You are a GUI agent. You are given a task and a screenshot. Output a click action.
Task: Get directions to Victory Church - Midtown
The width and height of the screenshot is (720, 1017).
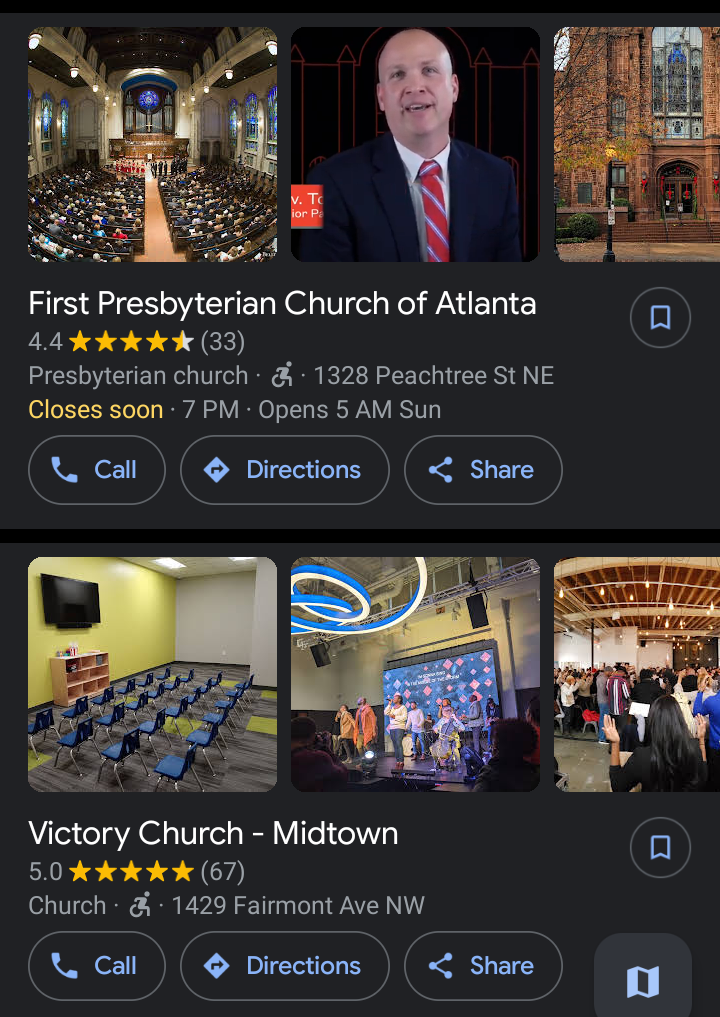pyautogui.click(x=284, y=966)
